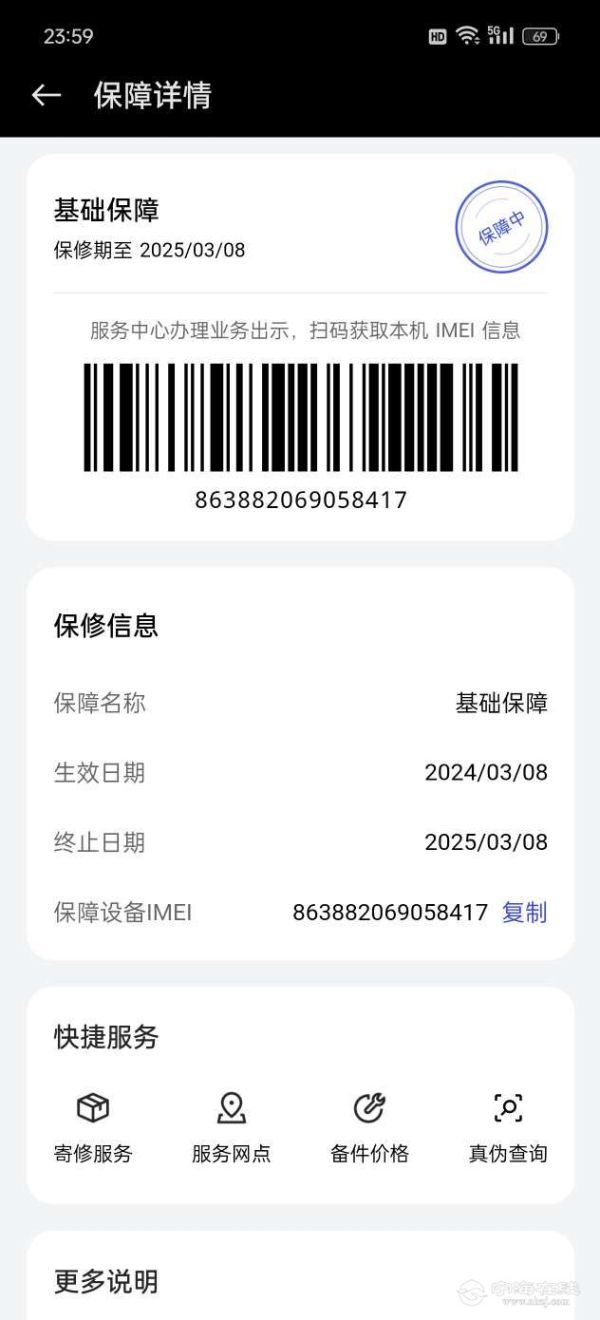
Task: Go back from 保障详情 page
Action: 46,95
